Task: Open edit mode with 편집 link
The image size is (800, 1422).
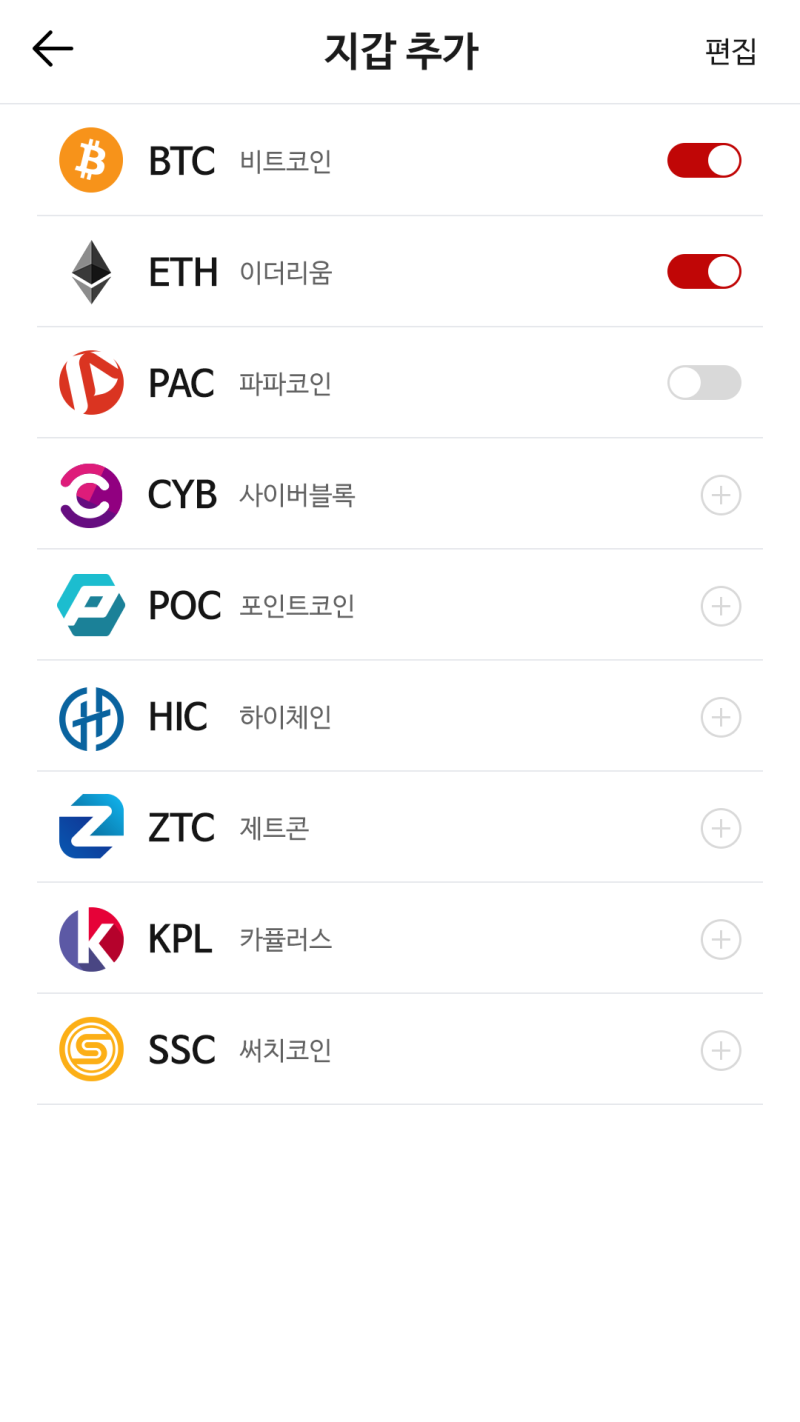Action: pyautogui.click(x=730, y=51)
